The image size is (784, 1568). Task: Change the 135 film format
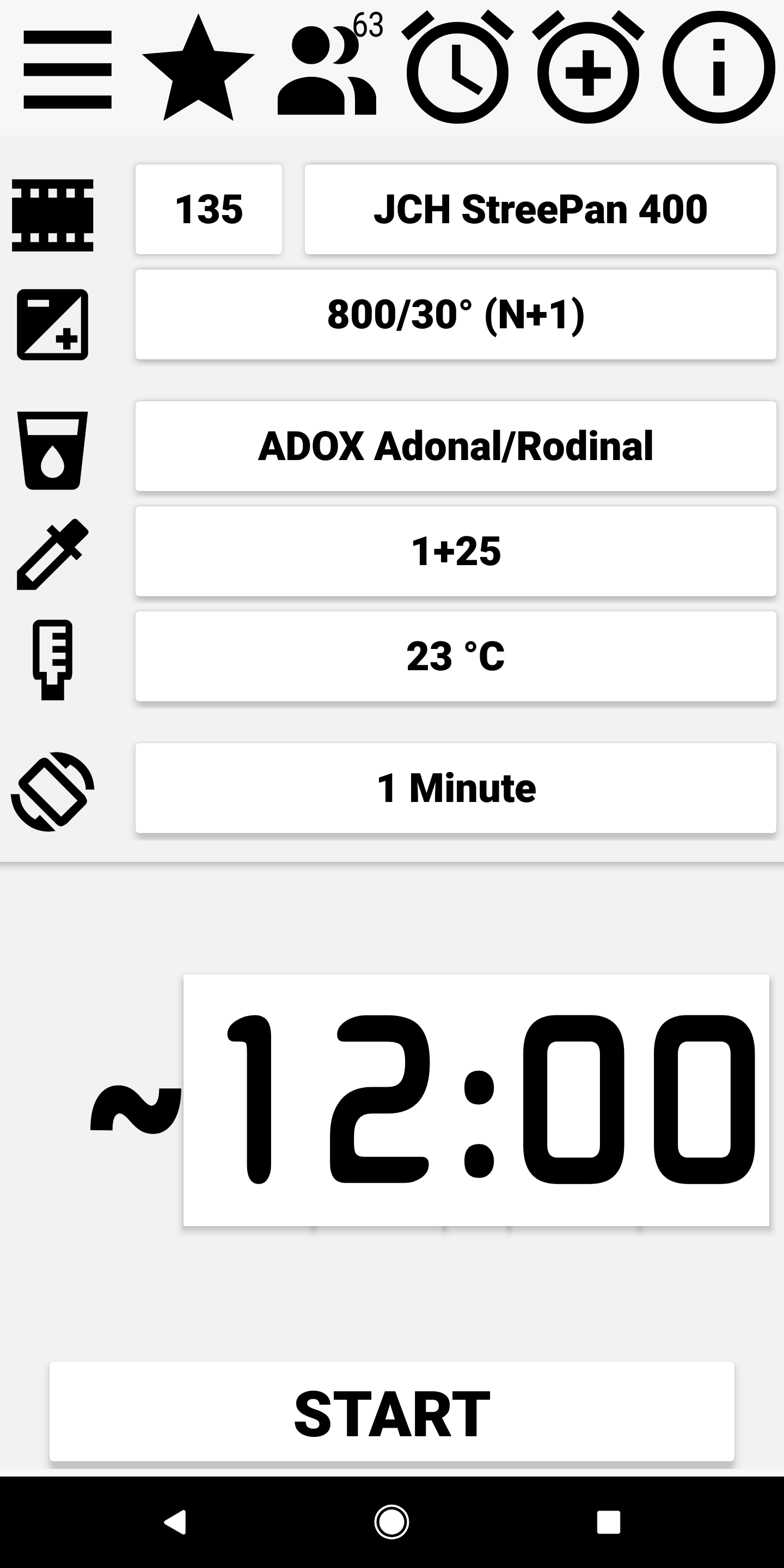pos(209,210)
